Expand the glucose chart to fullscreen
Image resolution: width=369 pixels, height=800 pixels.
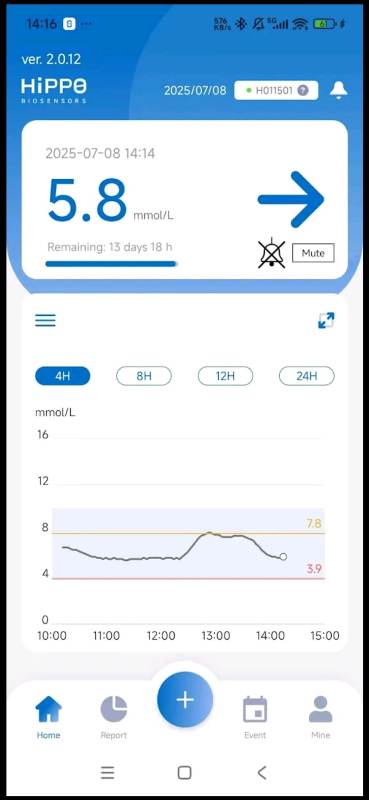click(x=326, y=320)
